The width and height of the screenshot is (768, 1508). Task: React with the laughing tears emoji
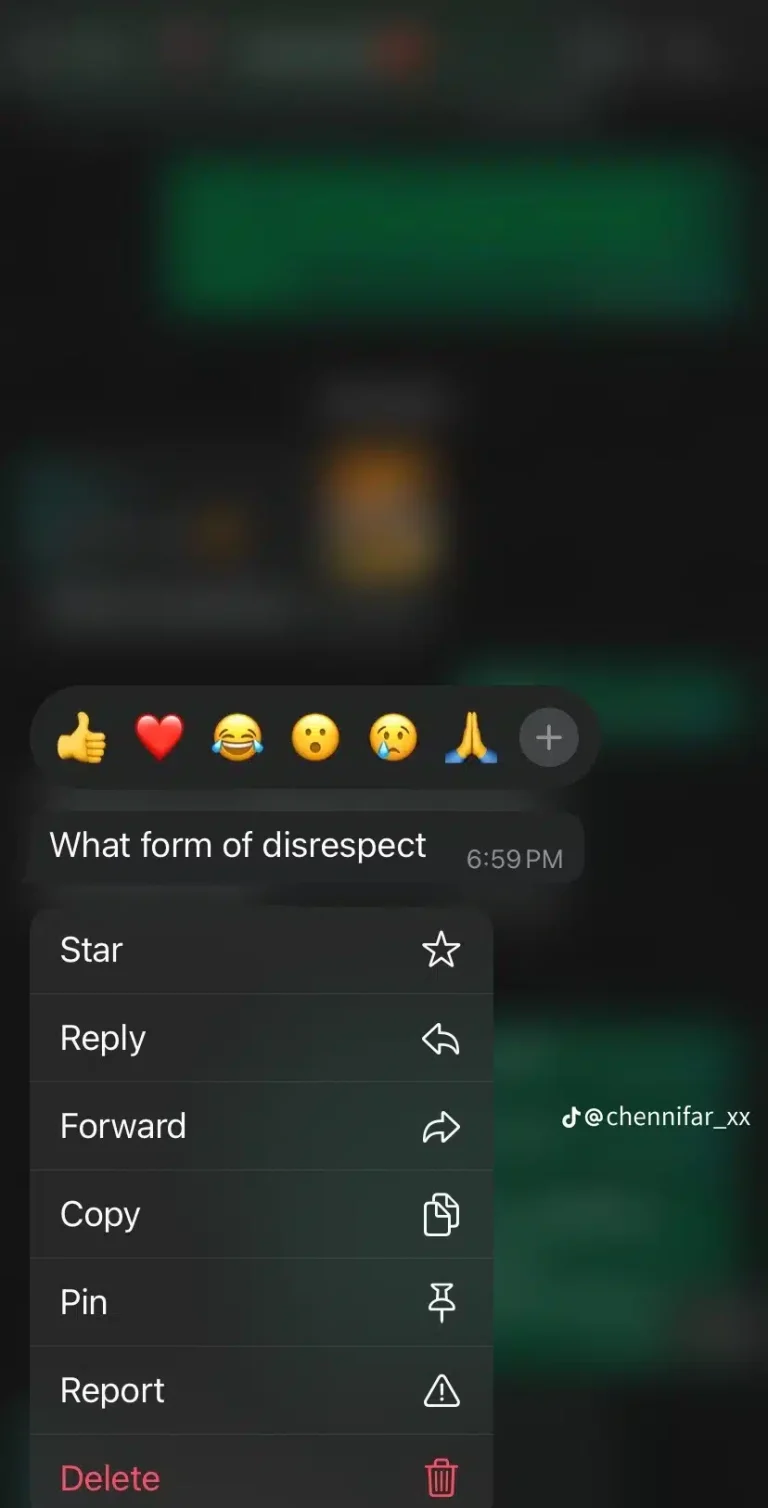tap(237, 740)
